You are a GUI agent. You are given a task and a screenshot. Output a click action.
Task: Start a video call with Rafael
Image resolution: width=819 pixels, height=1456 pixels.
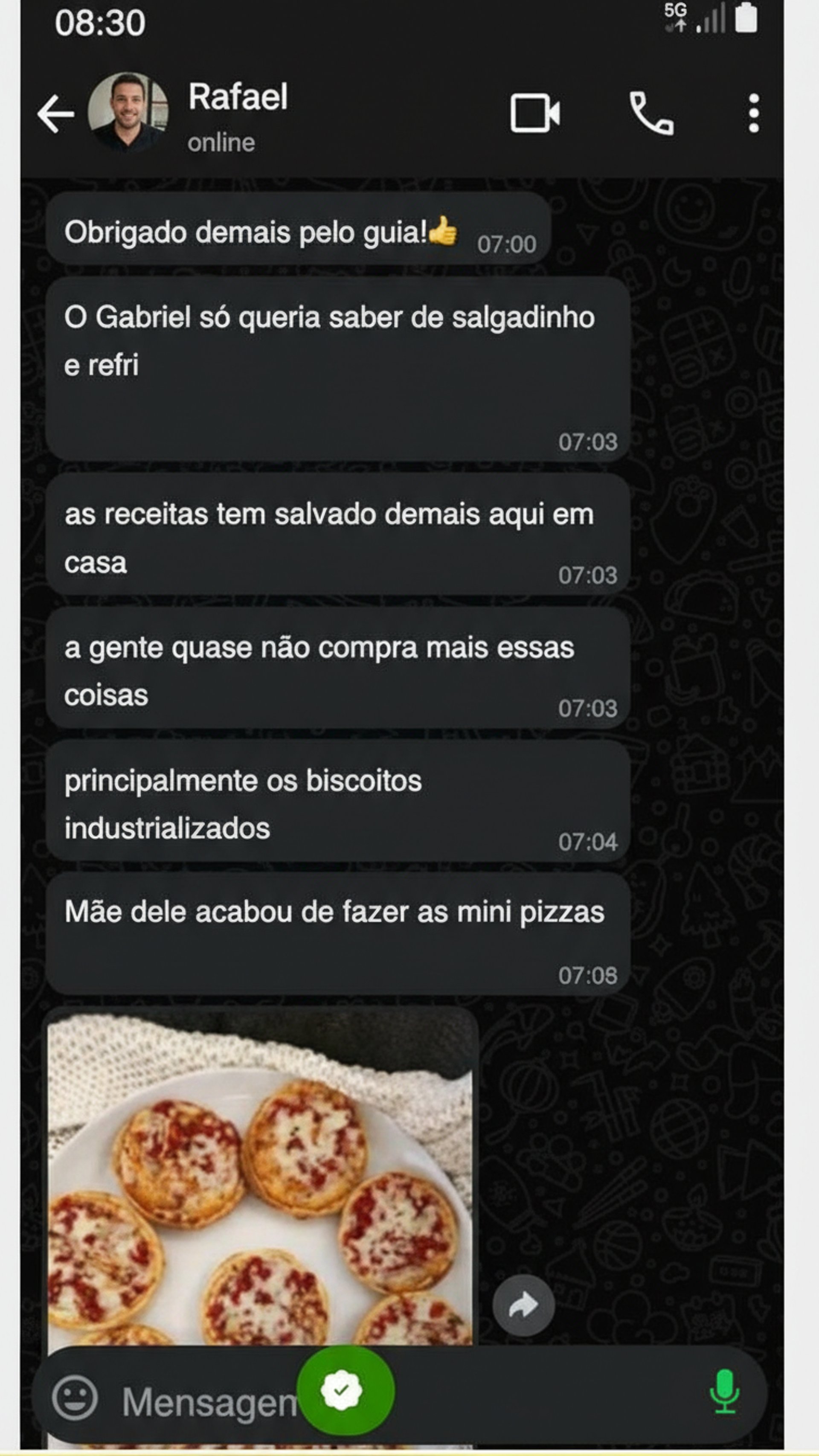(534, 113)
